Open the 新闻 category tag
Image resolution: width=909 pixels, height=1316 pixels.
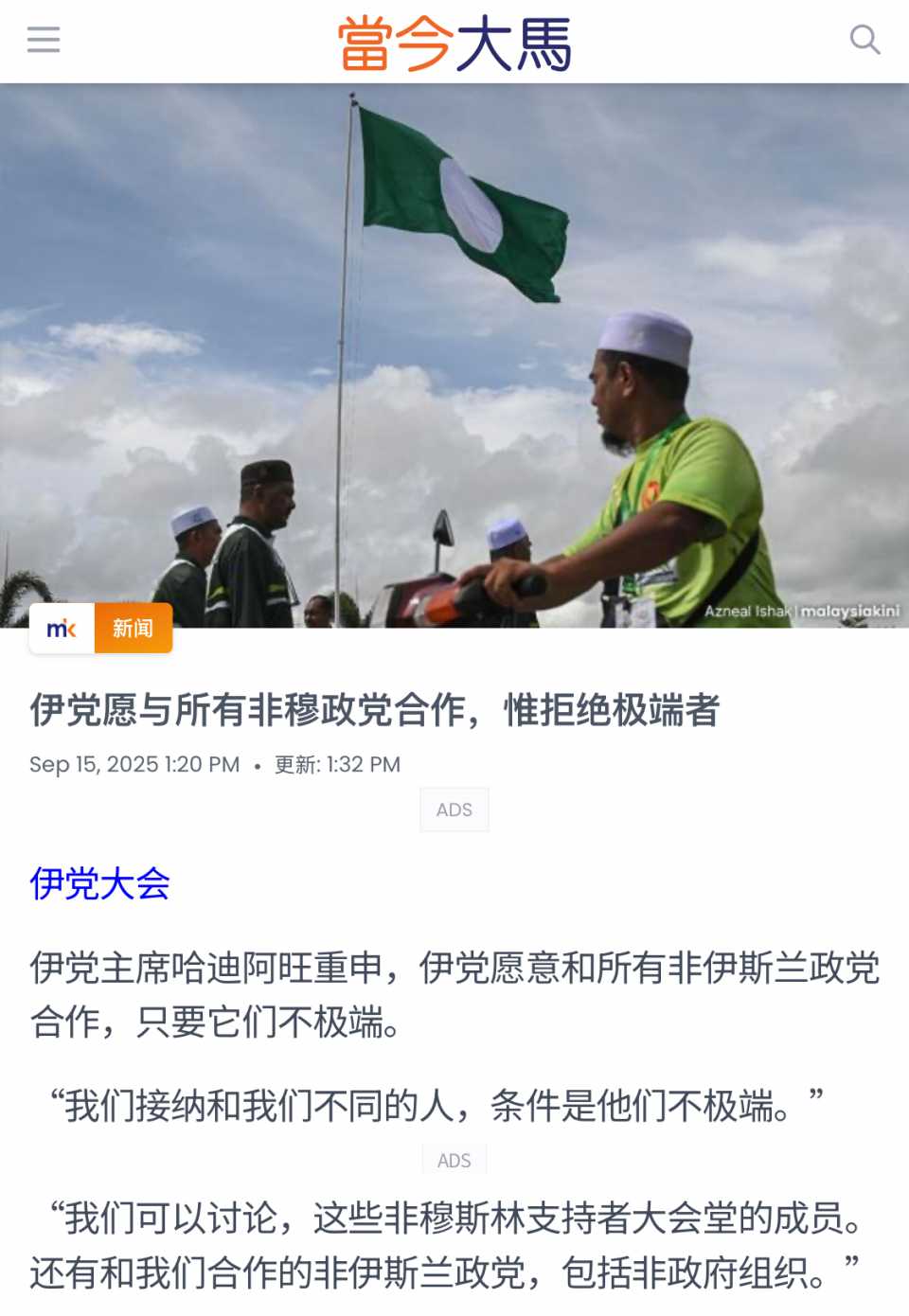pyautogui.click(x=133, y=629)
